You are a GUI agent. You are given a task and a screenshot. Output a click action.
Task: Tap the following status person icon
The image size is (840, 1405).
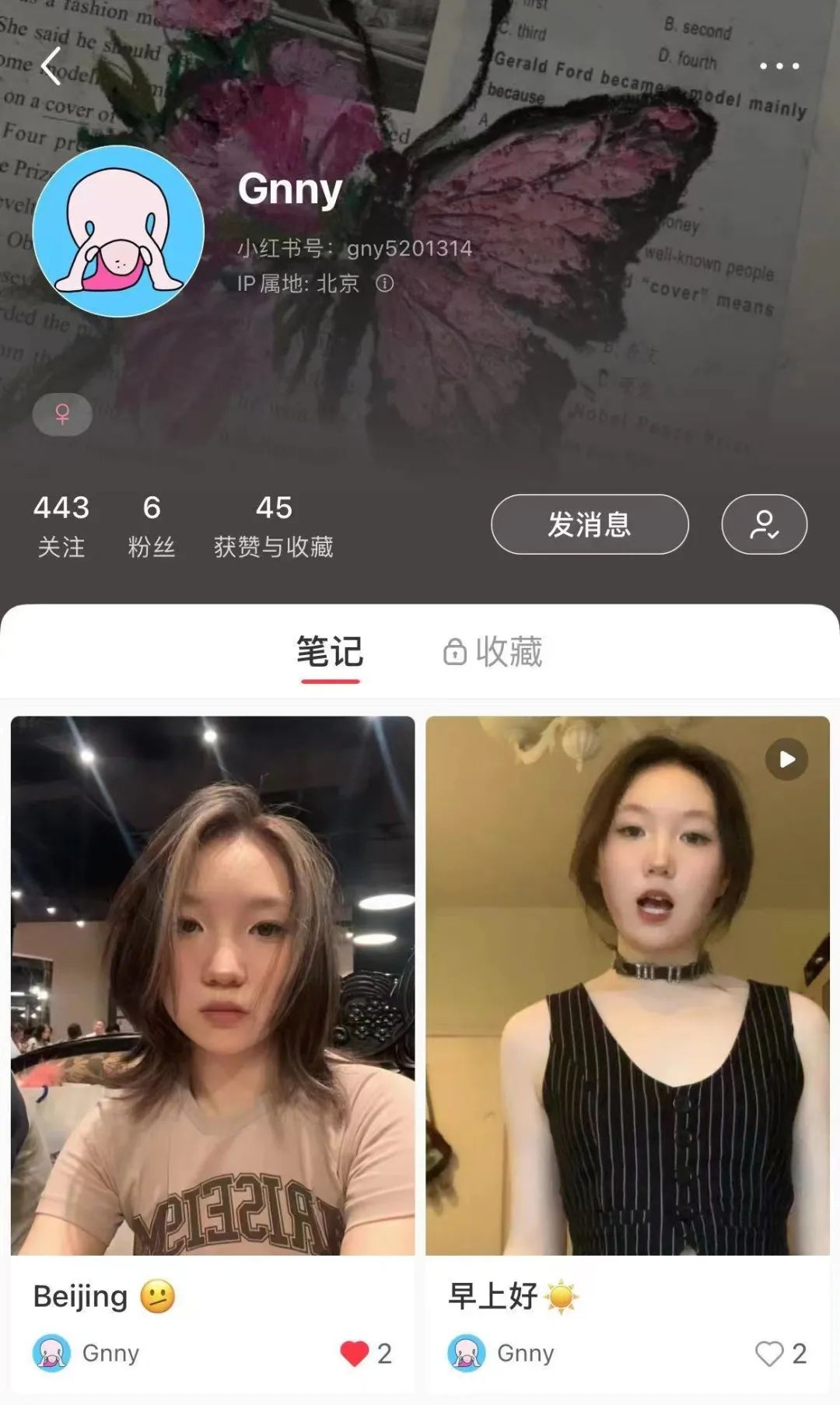[764, 524]
